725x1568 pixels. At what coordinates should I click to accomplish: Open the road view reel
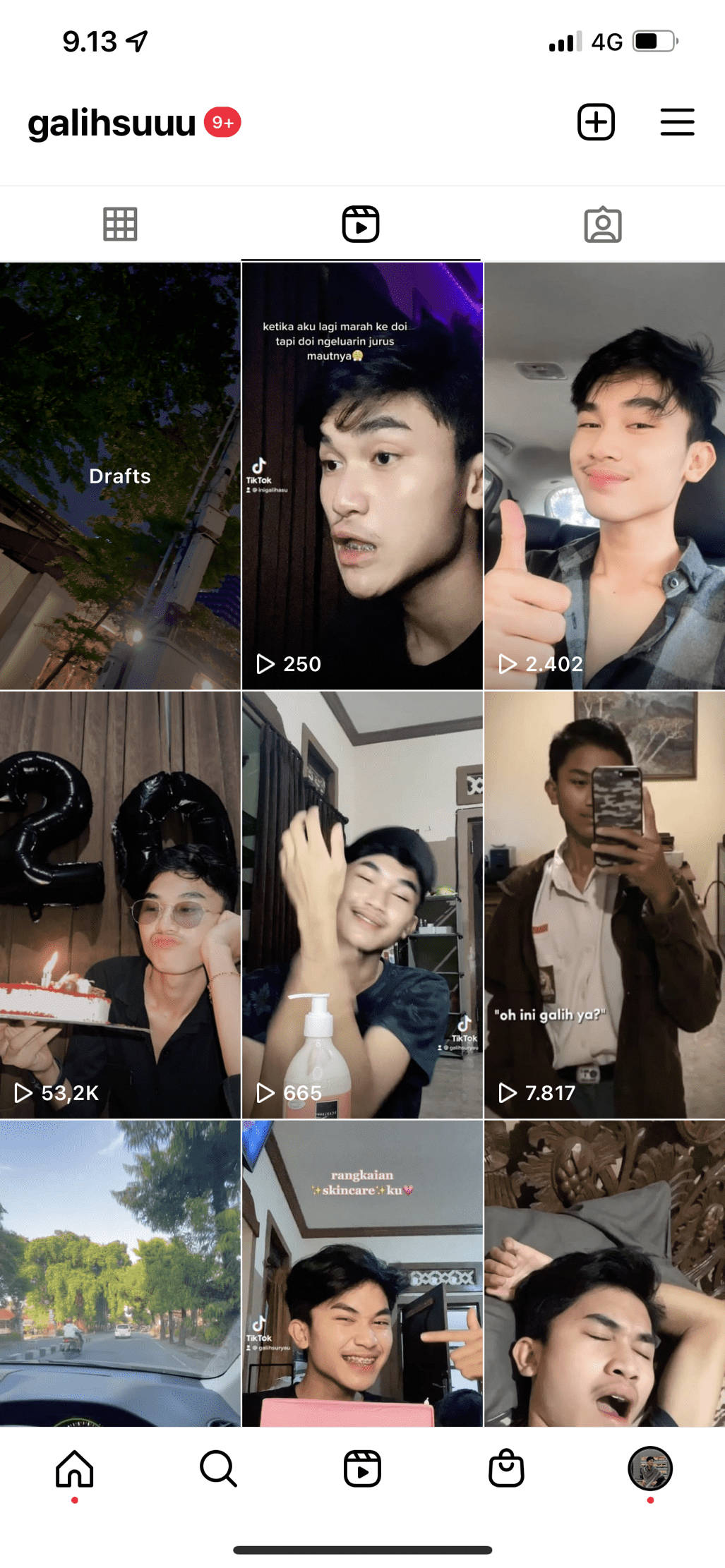point(120,1274)
